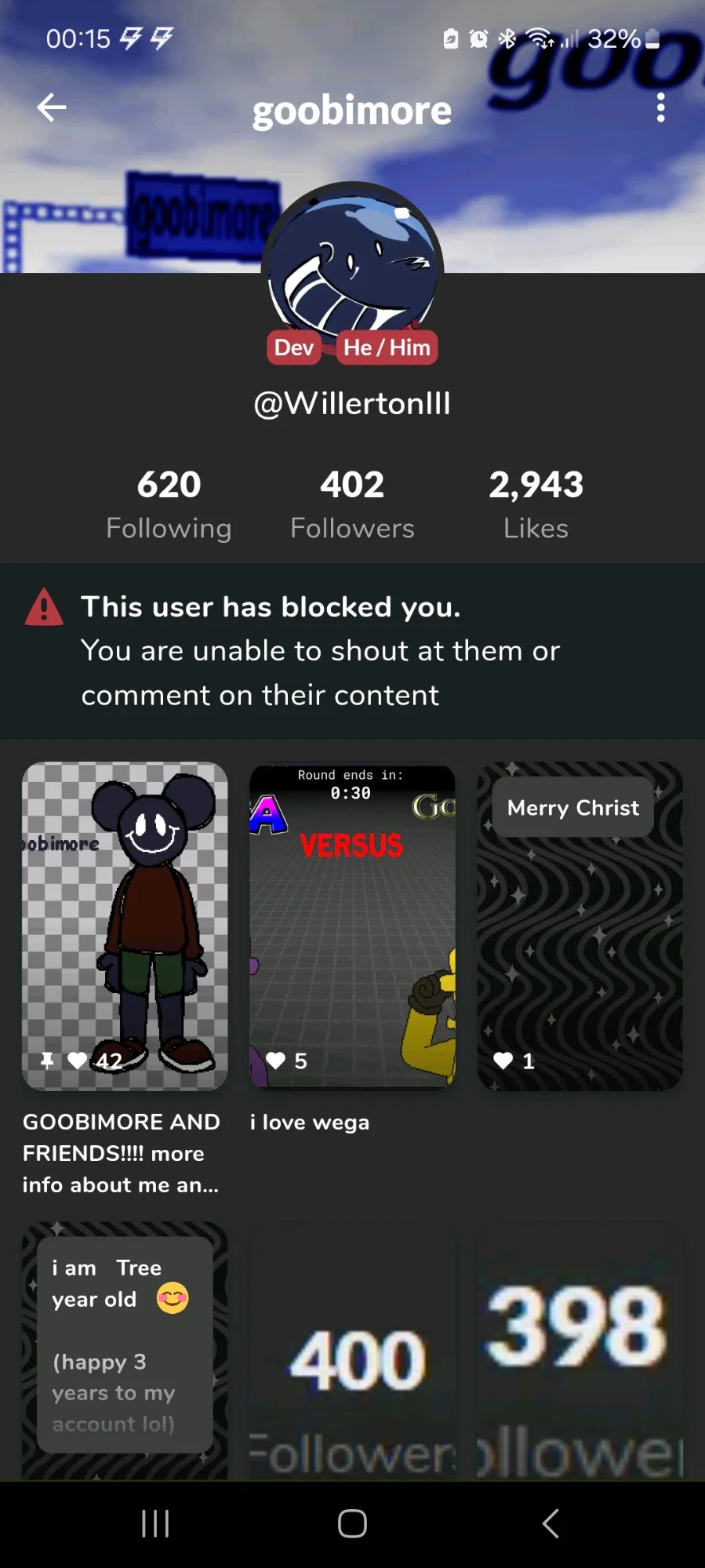Viewport: 705px width, 1568px height.
Task: View the 620 Following list
Action: [x=169, y=504]
